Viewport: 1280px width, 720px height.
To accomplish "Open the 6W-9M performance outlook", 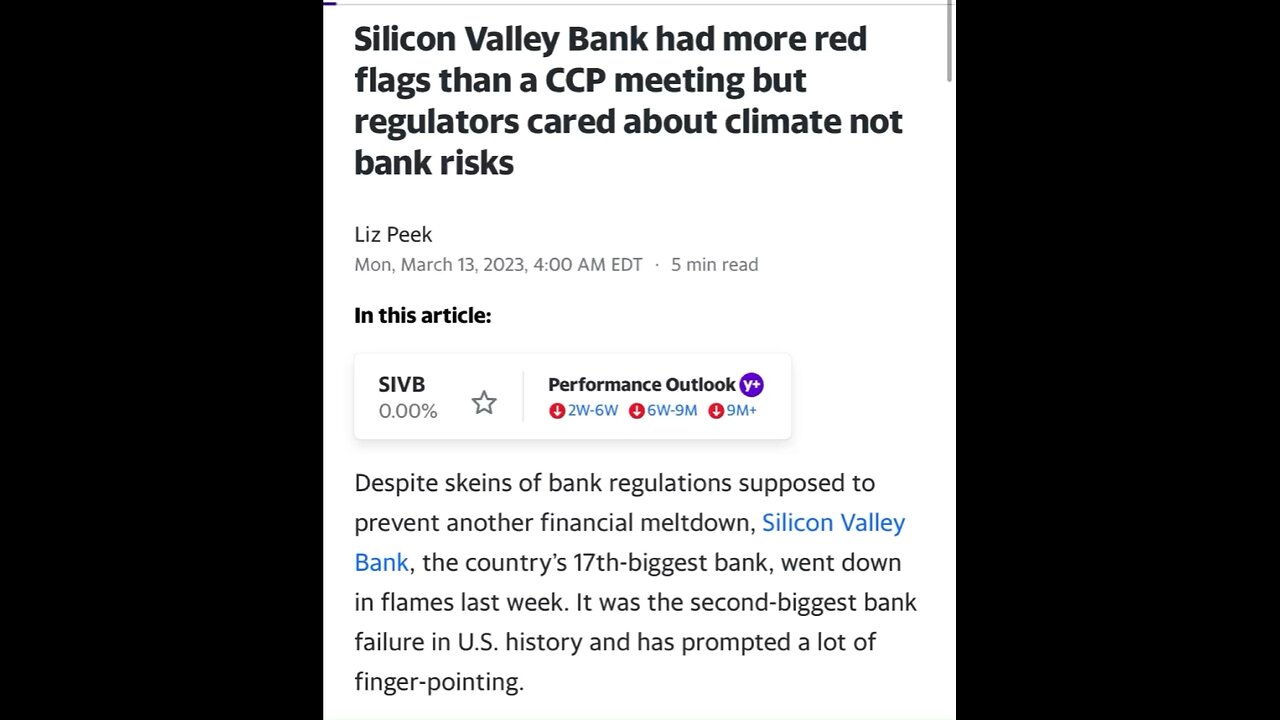I will tap(663, 411).
